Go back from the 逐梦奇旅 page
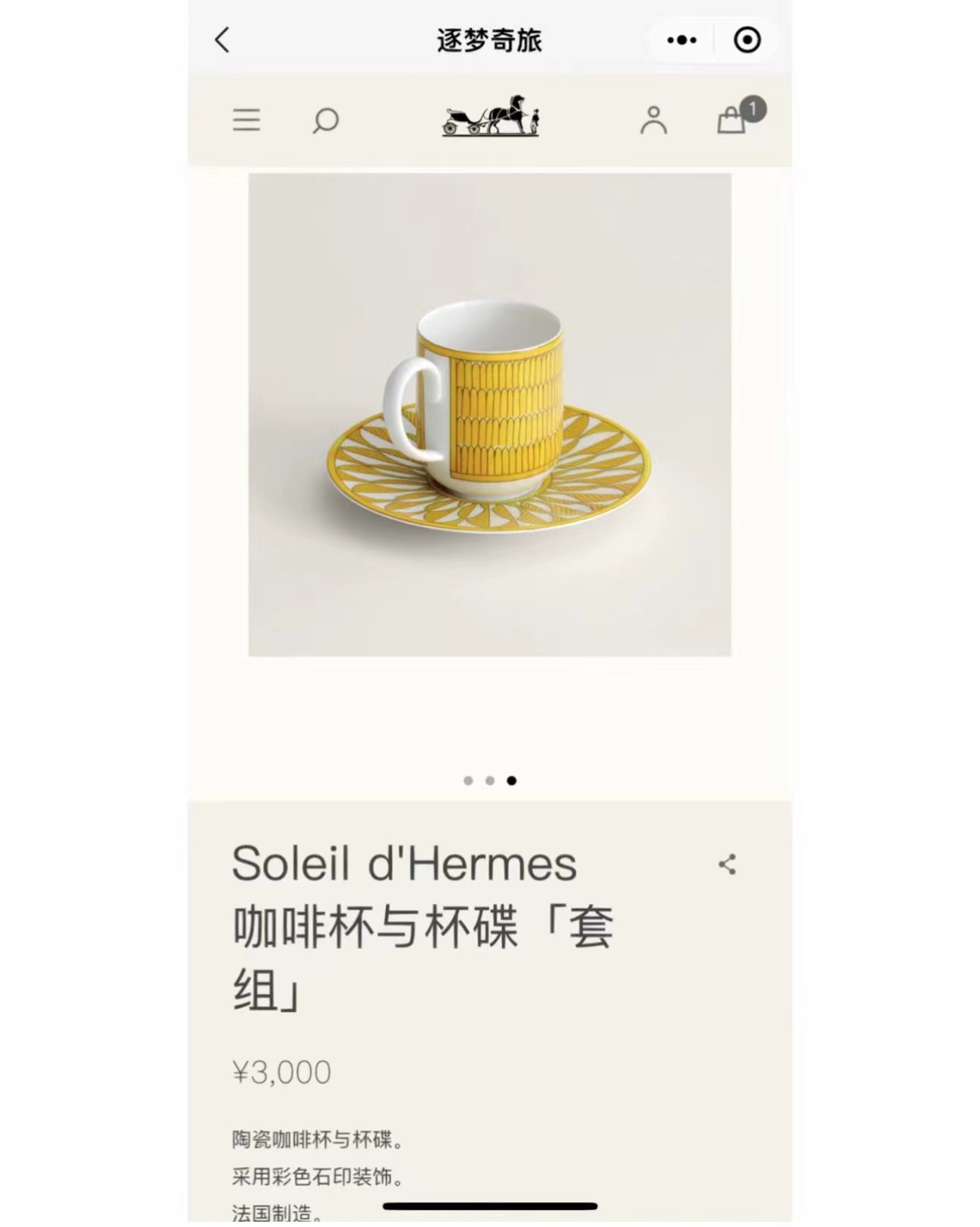The height and width of the screenshot is (1227, 980). point(222,40)
